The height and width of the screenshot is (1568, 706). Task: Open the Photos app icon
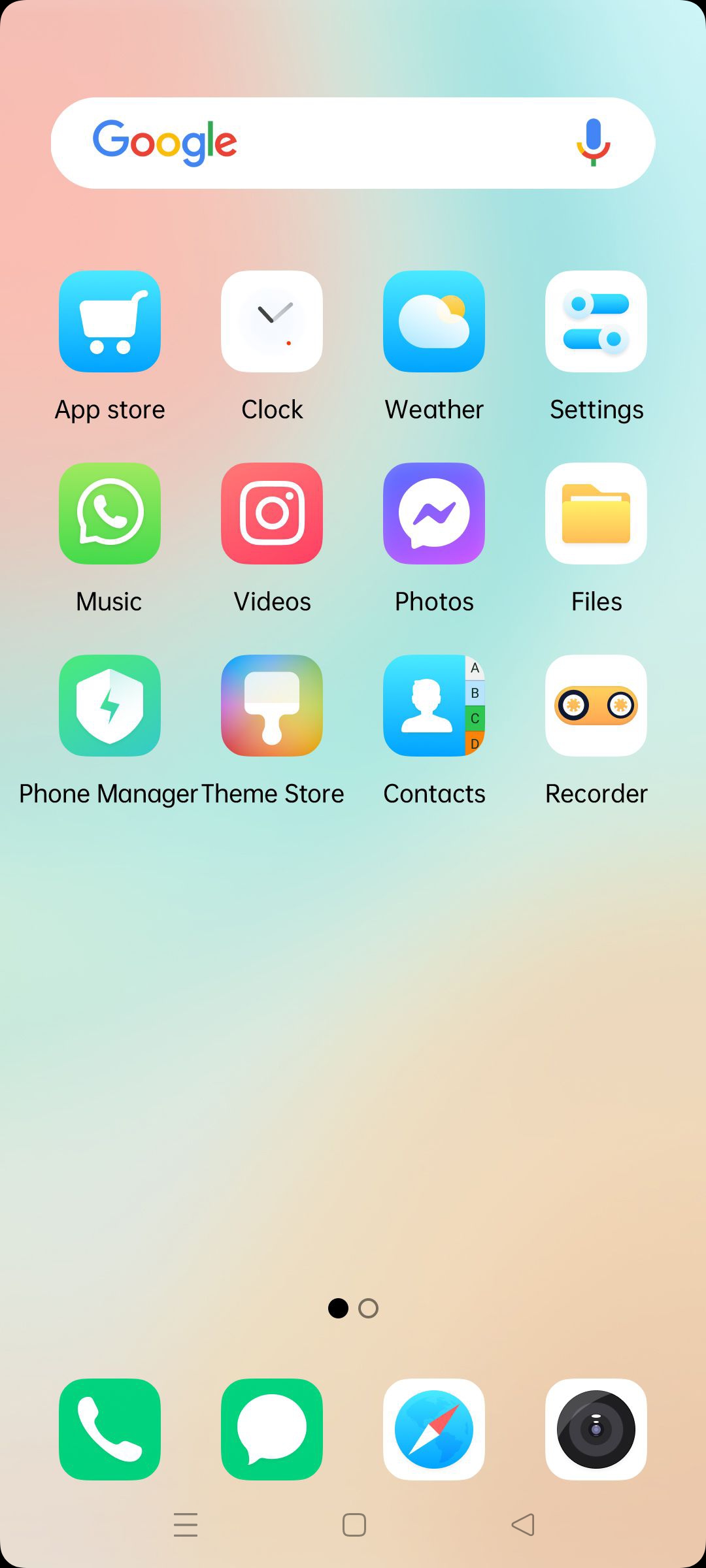[x=434, y=514]
